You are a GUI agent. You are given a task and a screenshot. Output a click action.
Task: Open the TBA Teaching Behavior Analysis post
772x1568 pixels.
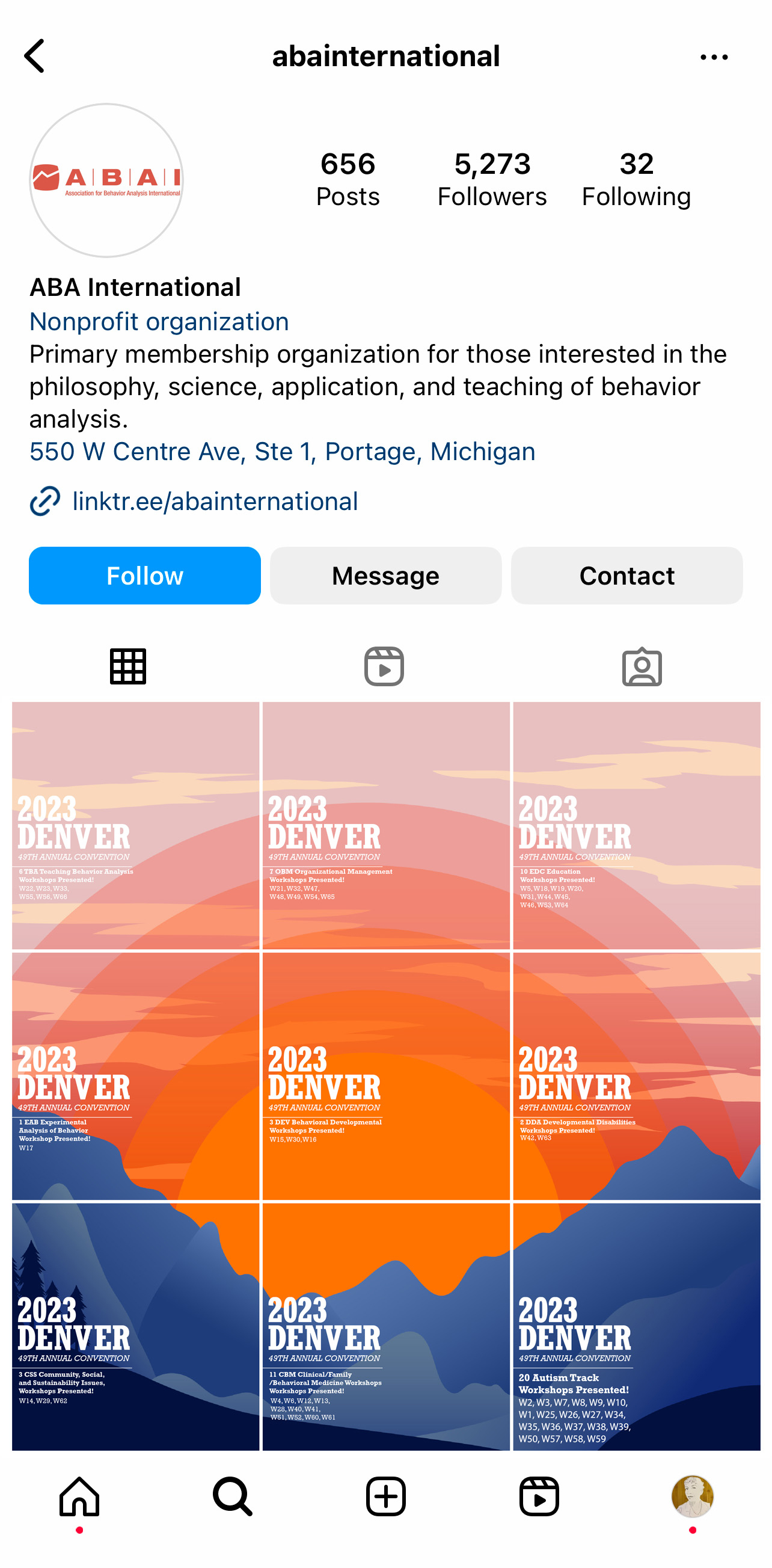(x=136, y=825)
